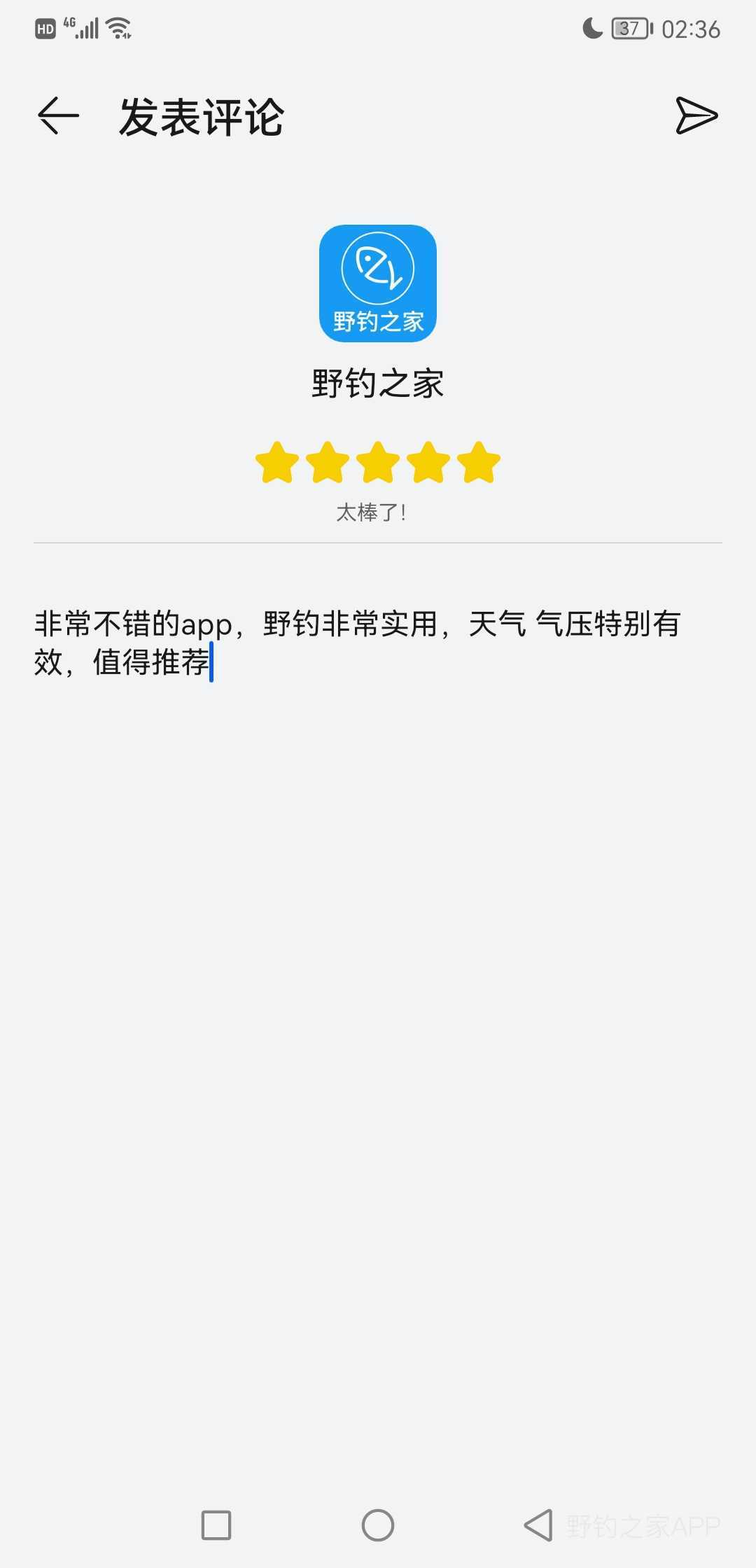Viewport: 756px width, 1568px height.
Task: Go to home screen via navigation bar
Action: pyautogui.click(x=378, y=1525)
